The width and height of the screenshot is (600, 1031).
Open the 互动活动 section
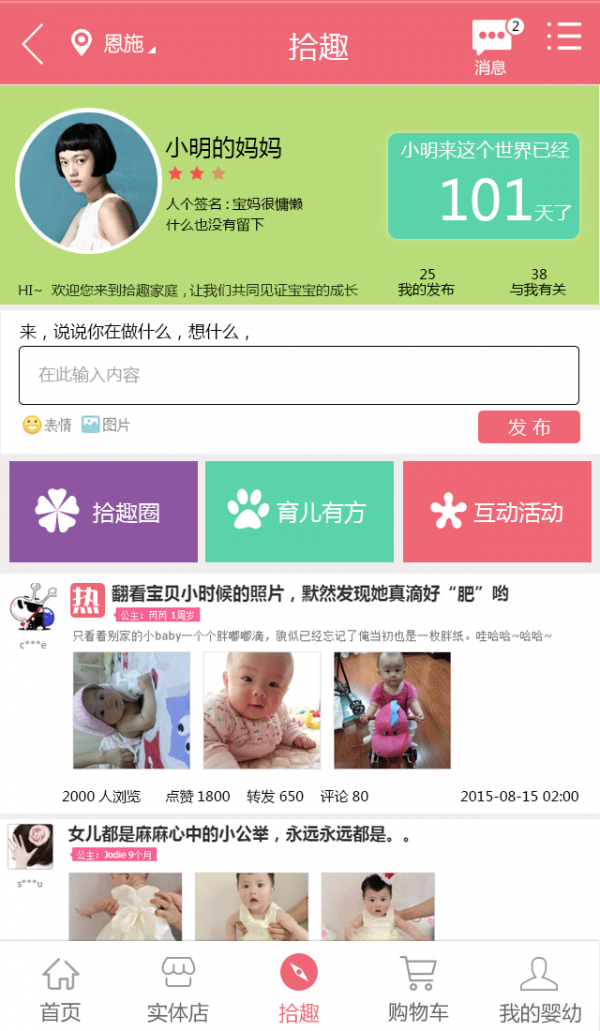click(x=496, y=512)
